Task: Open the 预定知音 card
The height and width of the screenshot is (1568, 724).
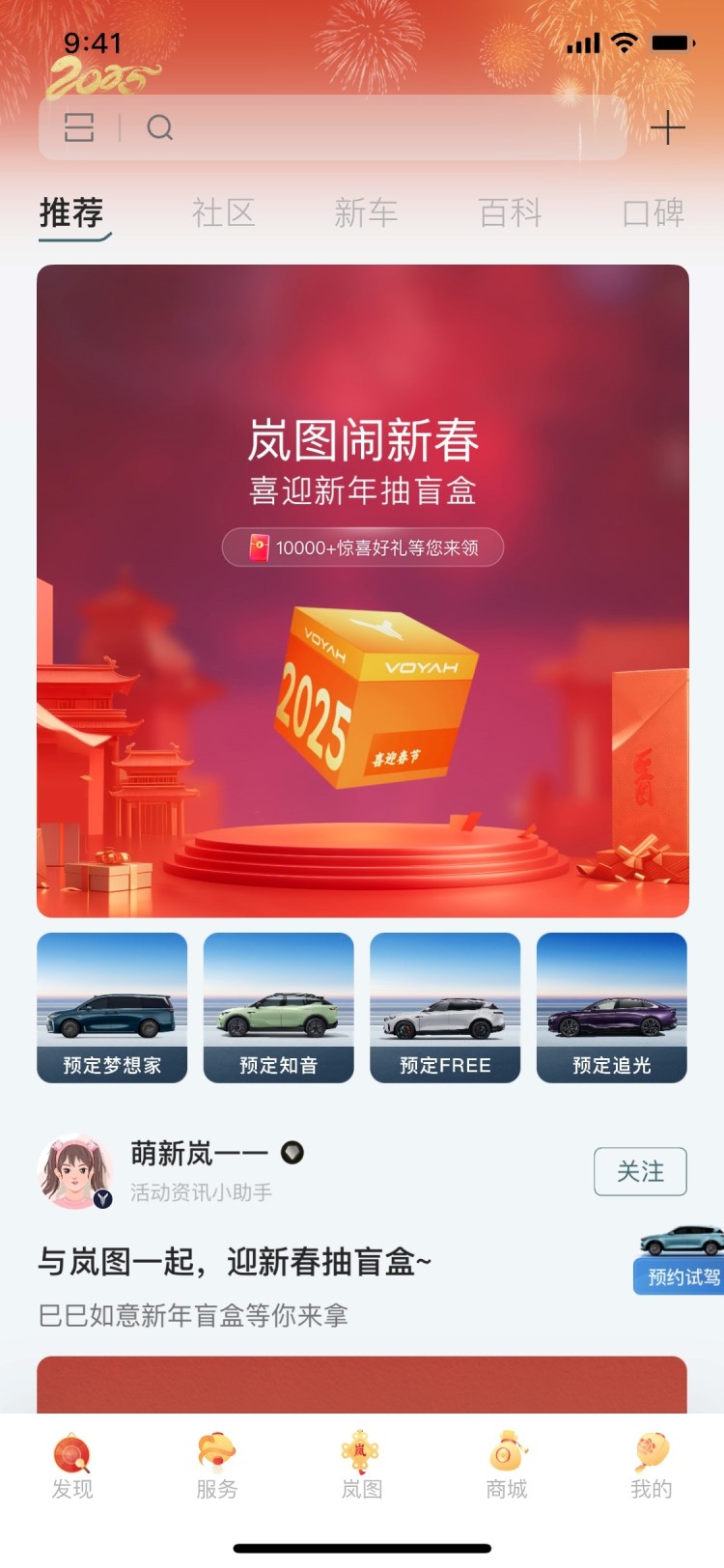Action: click(278, 1008)
